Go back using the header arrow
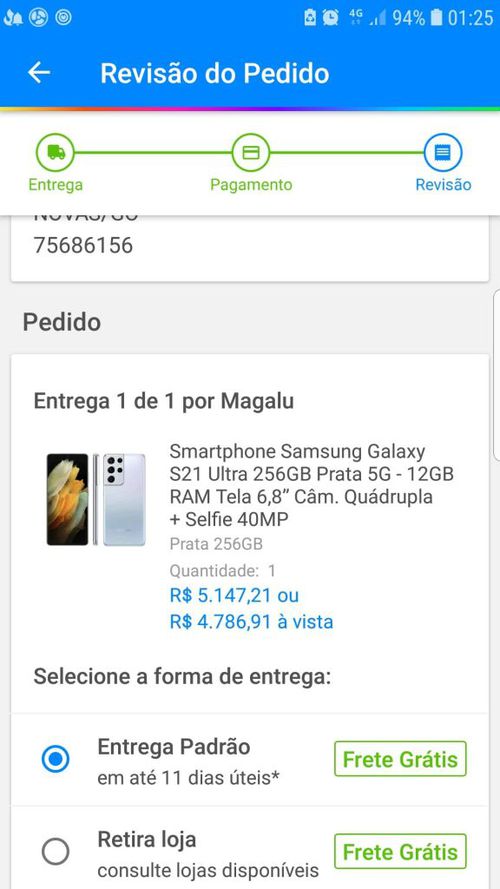This screenshot has height=889, width=500. pos(39,73)
